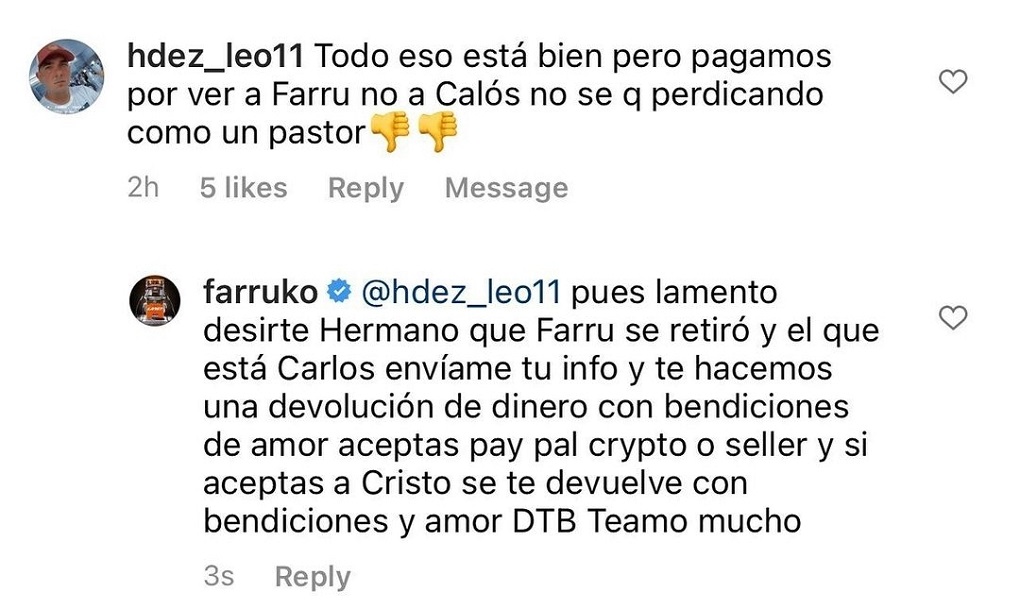The height and width of the screenshot is (609, 1020).
Task: Like hdez_leo11's comment
Action: [x=954, y=82]
